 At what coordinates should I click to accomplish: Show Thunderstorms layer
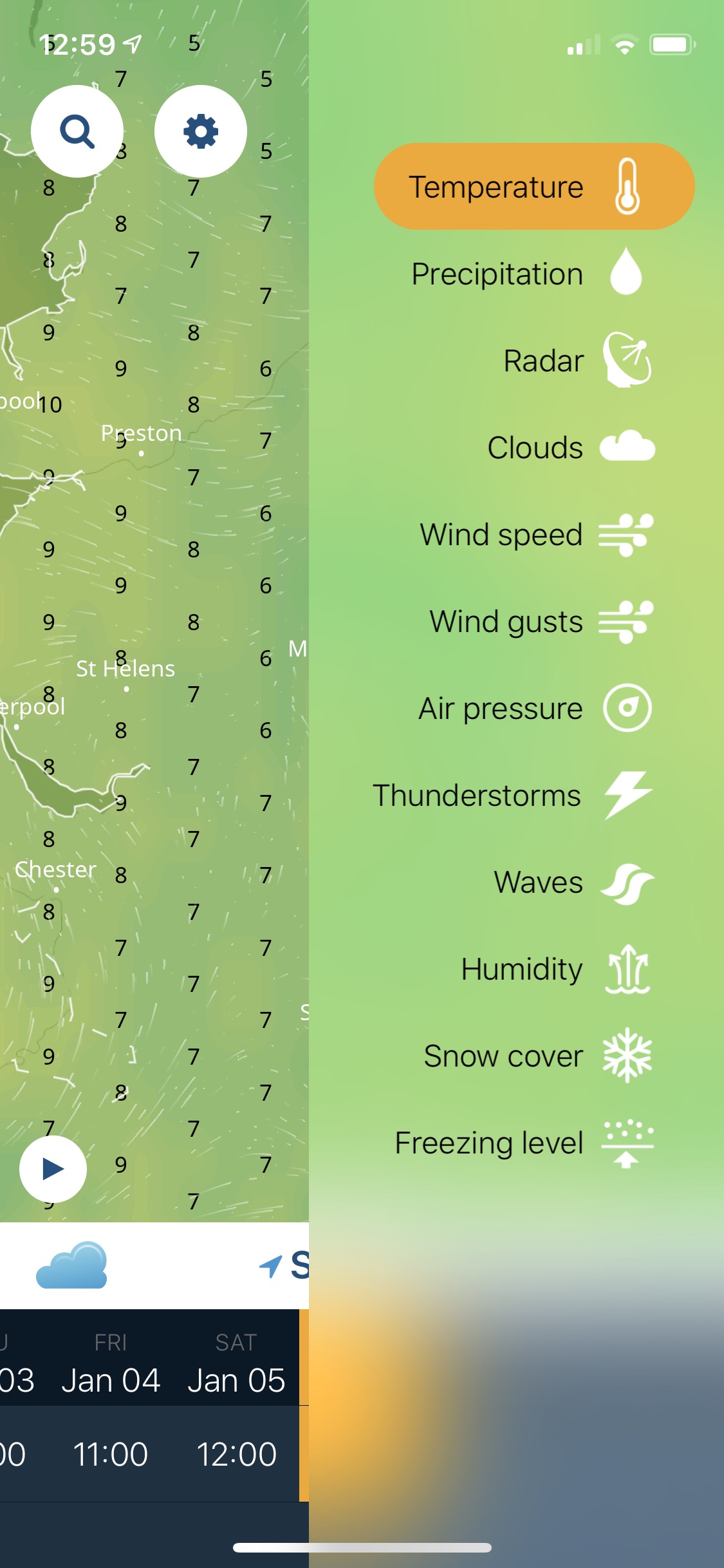coord(534,795)
